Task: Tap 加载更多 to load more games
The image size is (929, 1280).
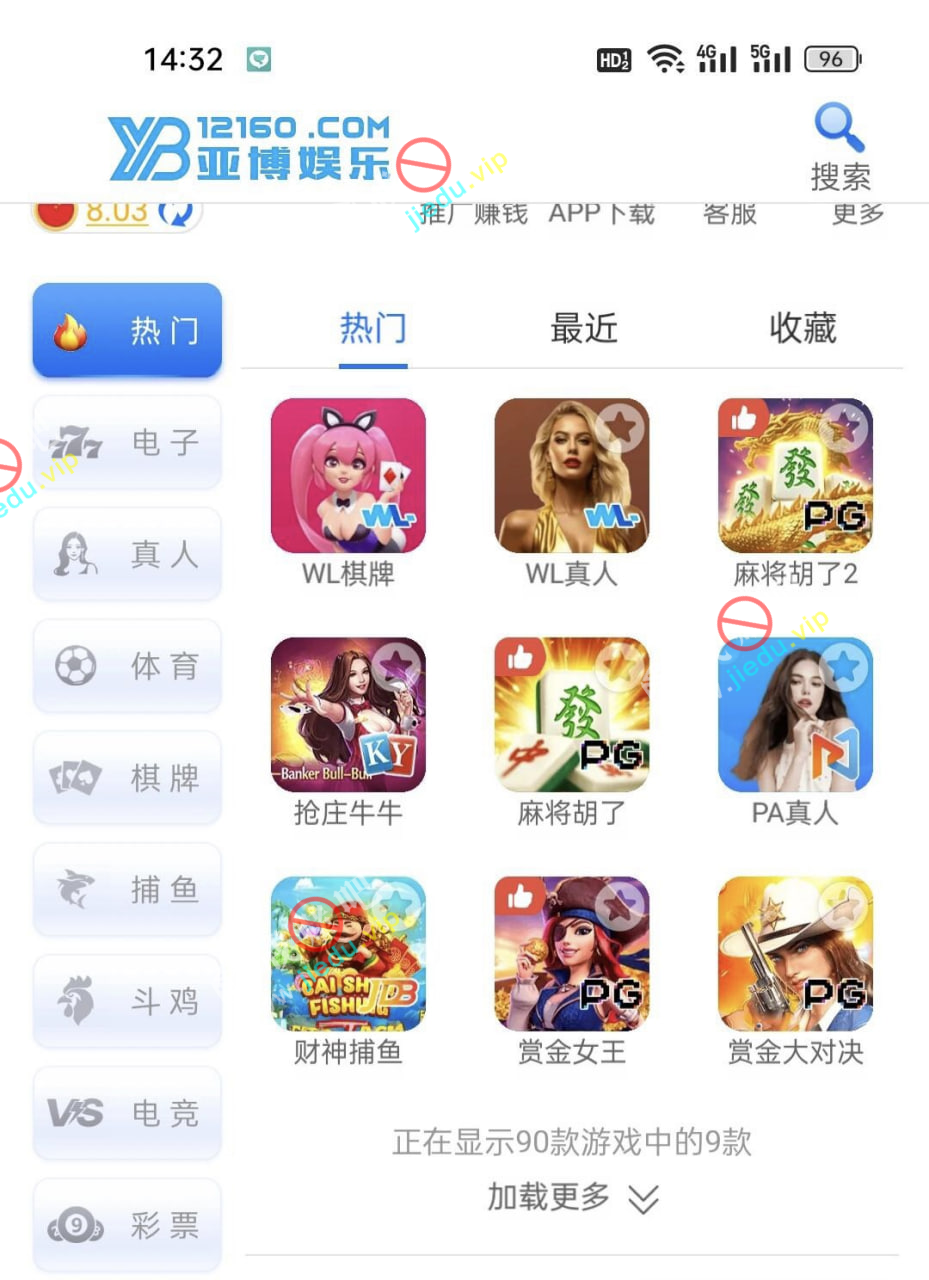Action: click(x=572, y=1197)
